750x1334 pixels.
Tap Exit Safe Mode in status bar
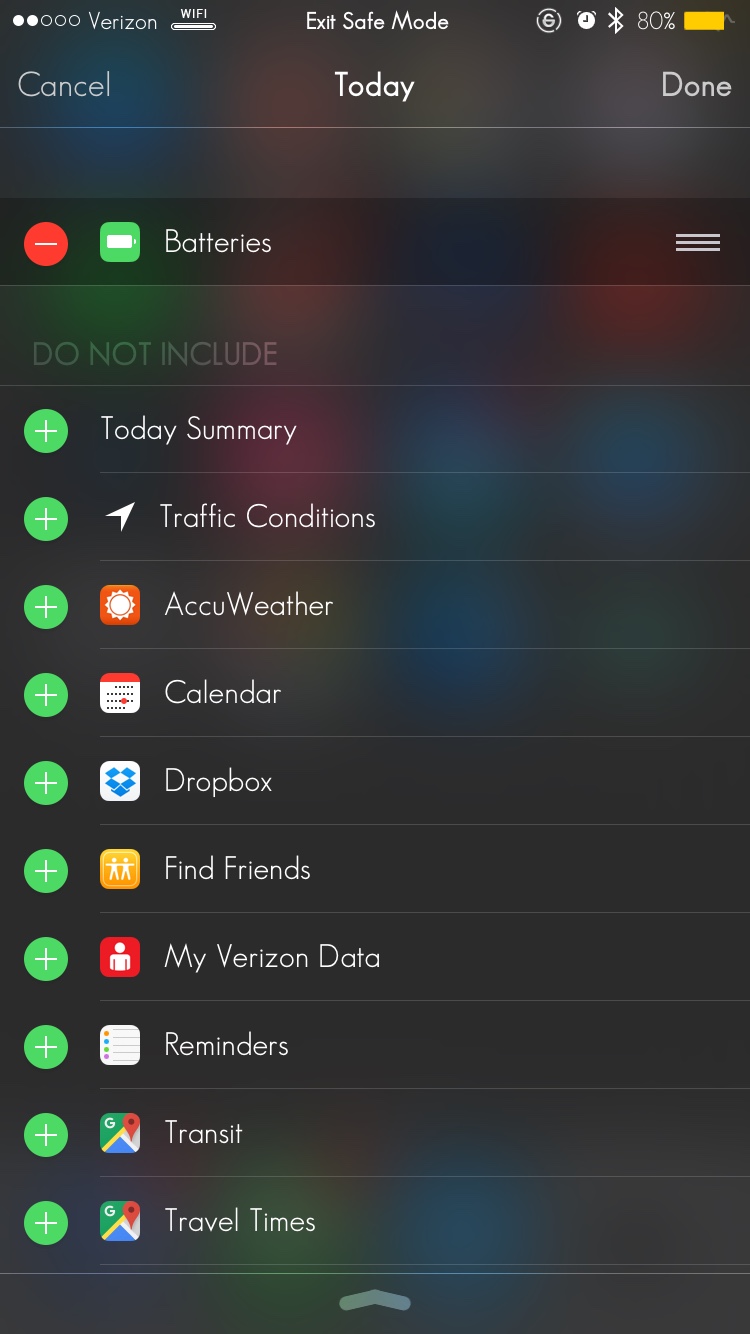[376, 22]
